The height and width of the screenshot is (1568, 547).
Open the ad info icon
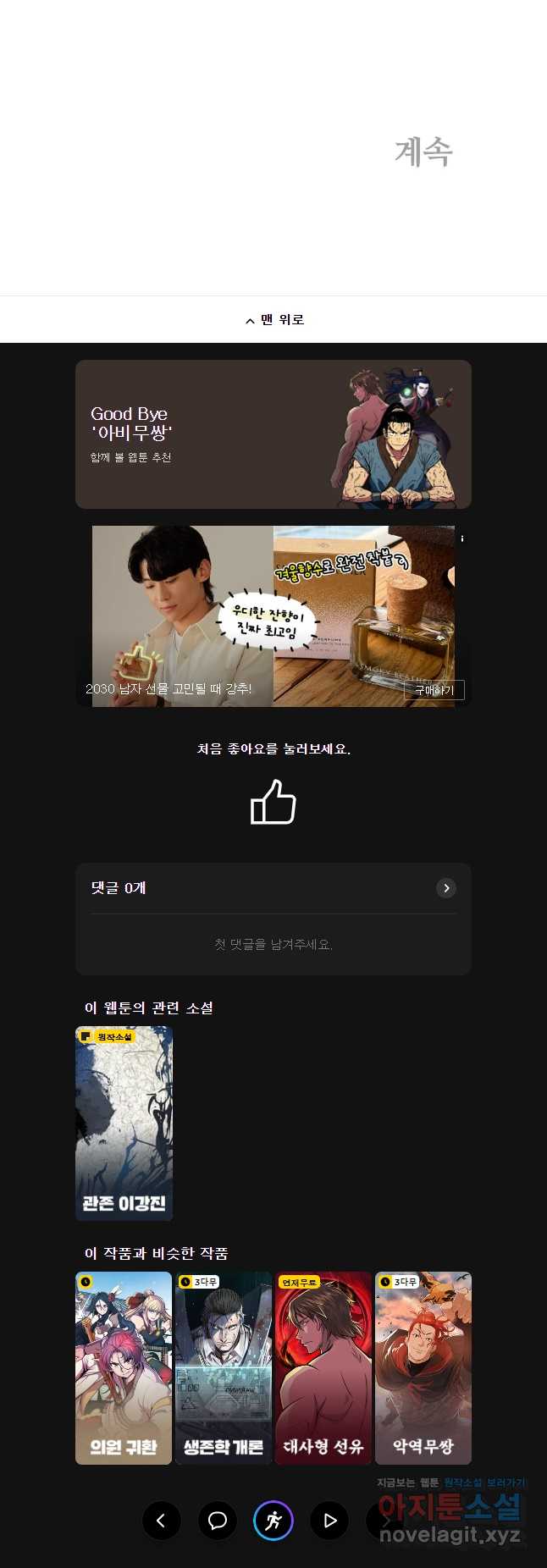[x=461, y=538]
